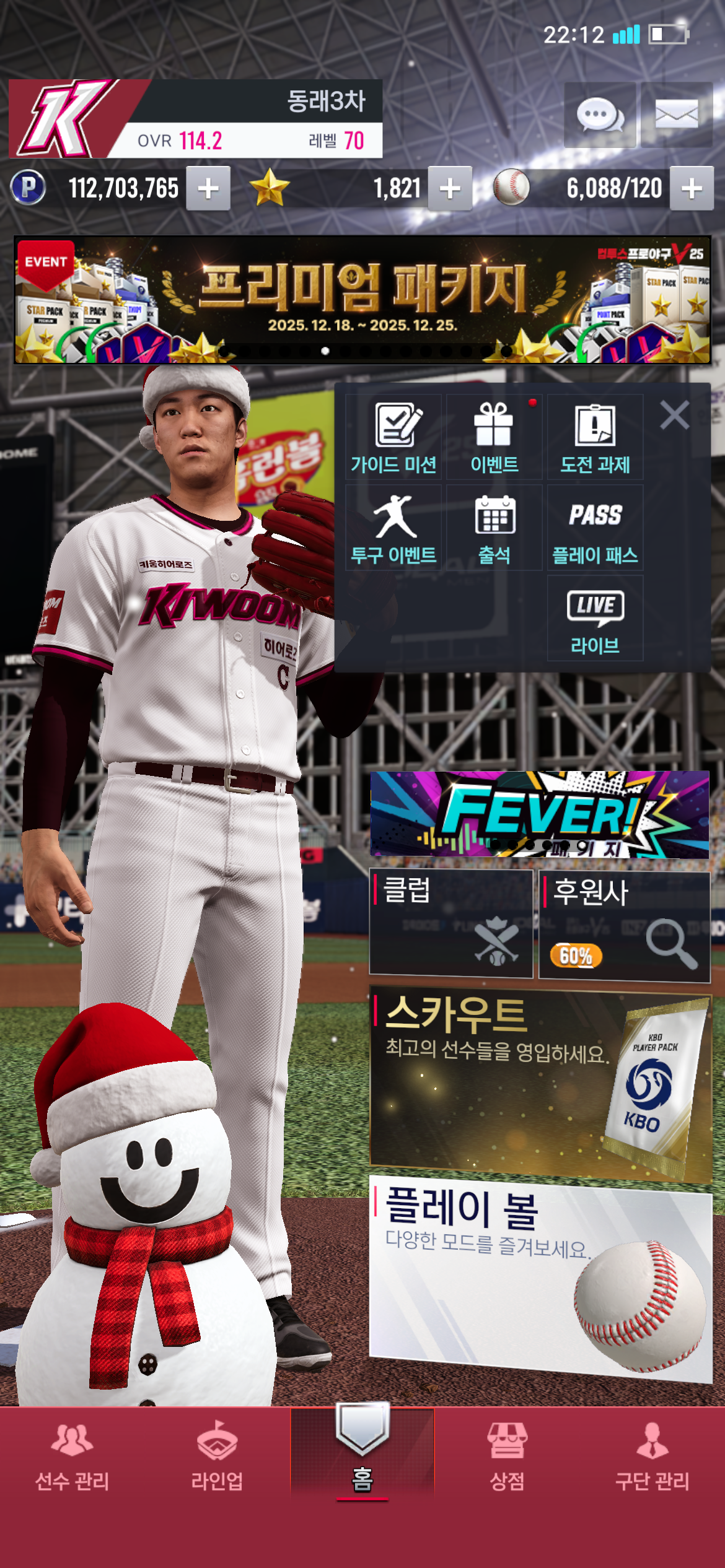Open the 출석 calendar check-in
725x1568 pixels.
[494, 528]
